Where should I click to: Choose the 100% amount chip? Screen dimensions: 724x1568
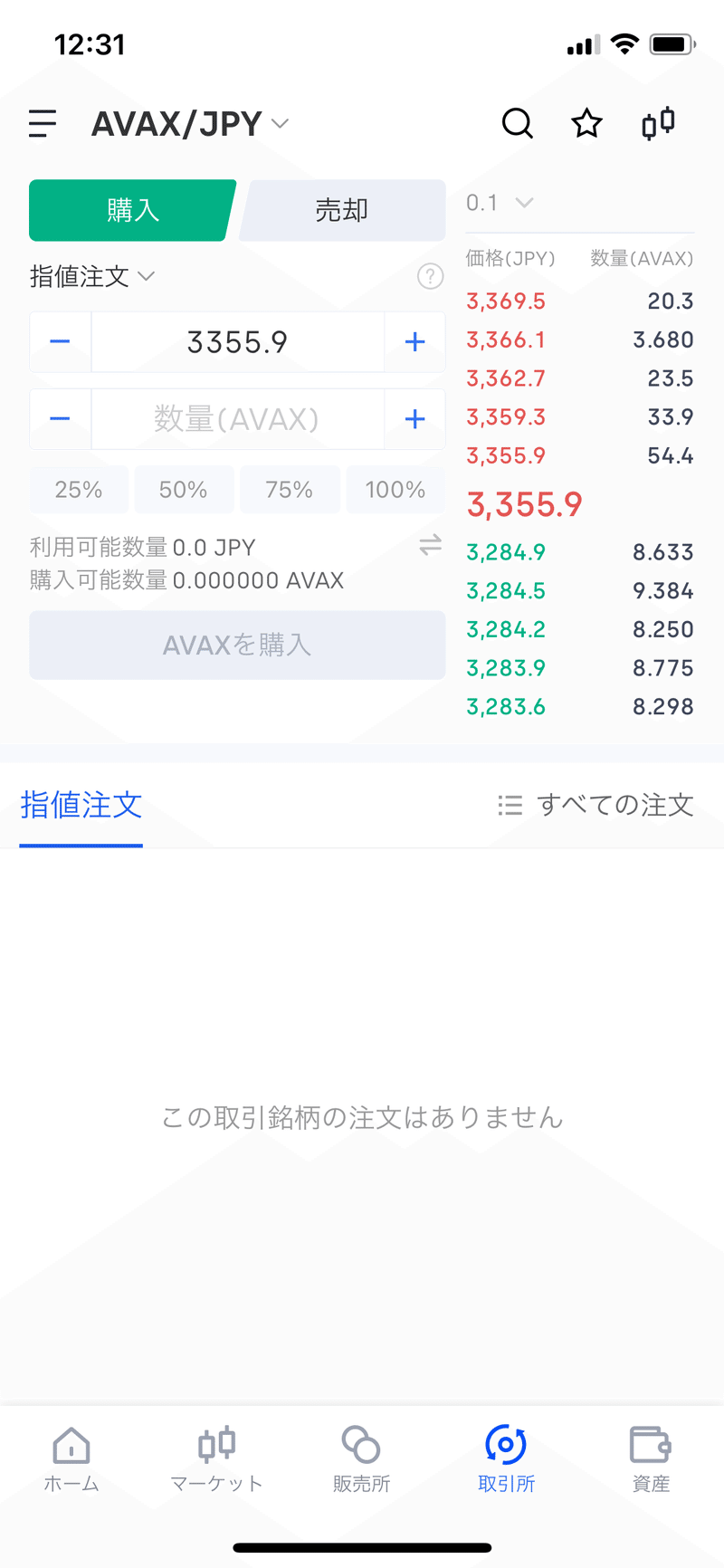(395, 490)
